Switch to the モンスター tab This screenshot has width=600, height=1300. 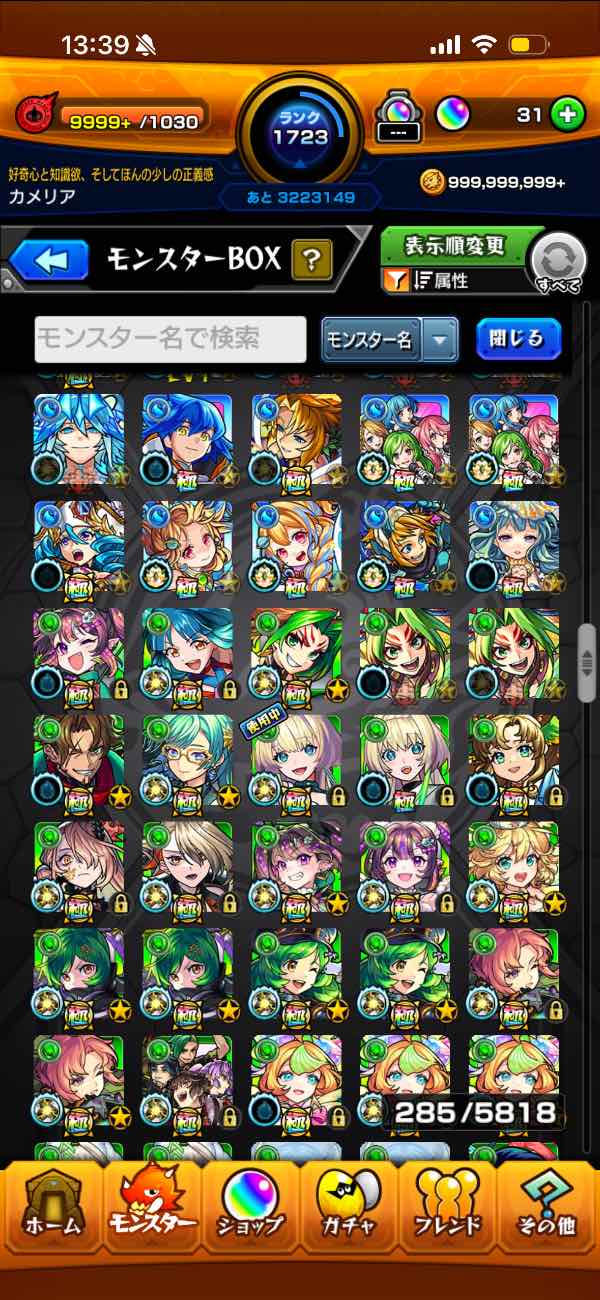[151, 1213]
